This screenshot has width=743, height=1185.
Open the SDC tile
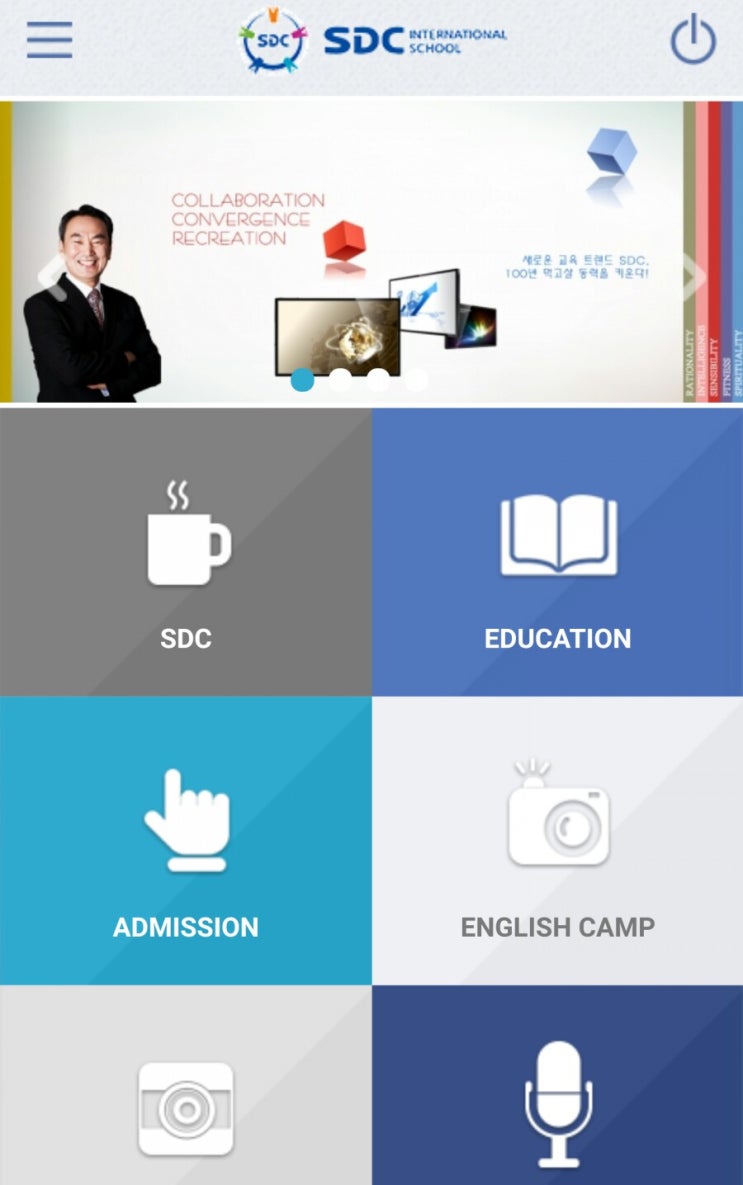pyautogui.click(x=186, y=552)
